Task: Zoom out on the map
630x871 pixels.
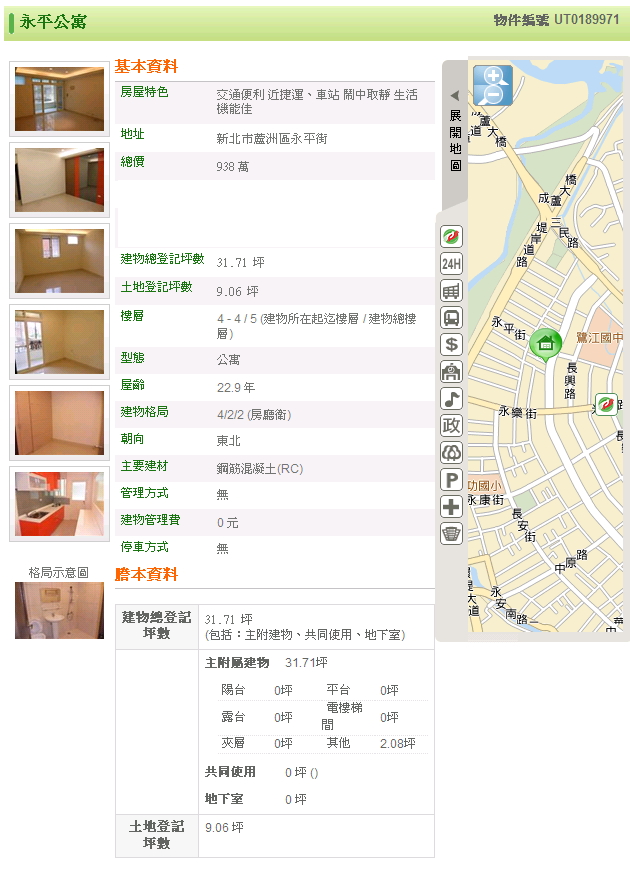Action: click(490, 96)
